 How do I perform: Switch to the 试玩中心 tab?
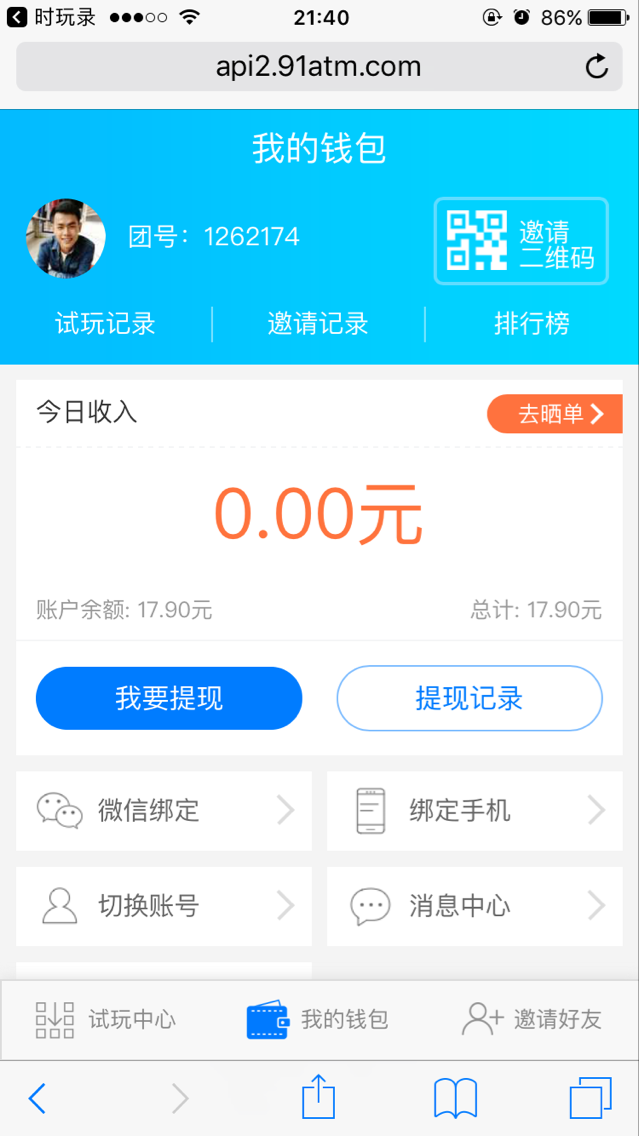(x=106, y=1020)
